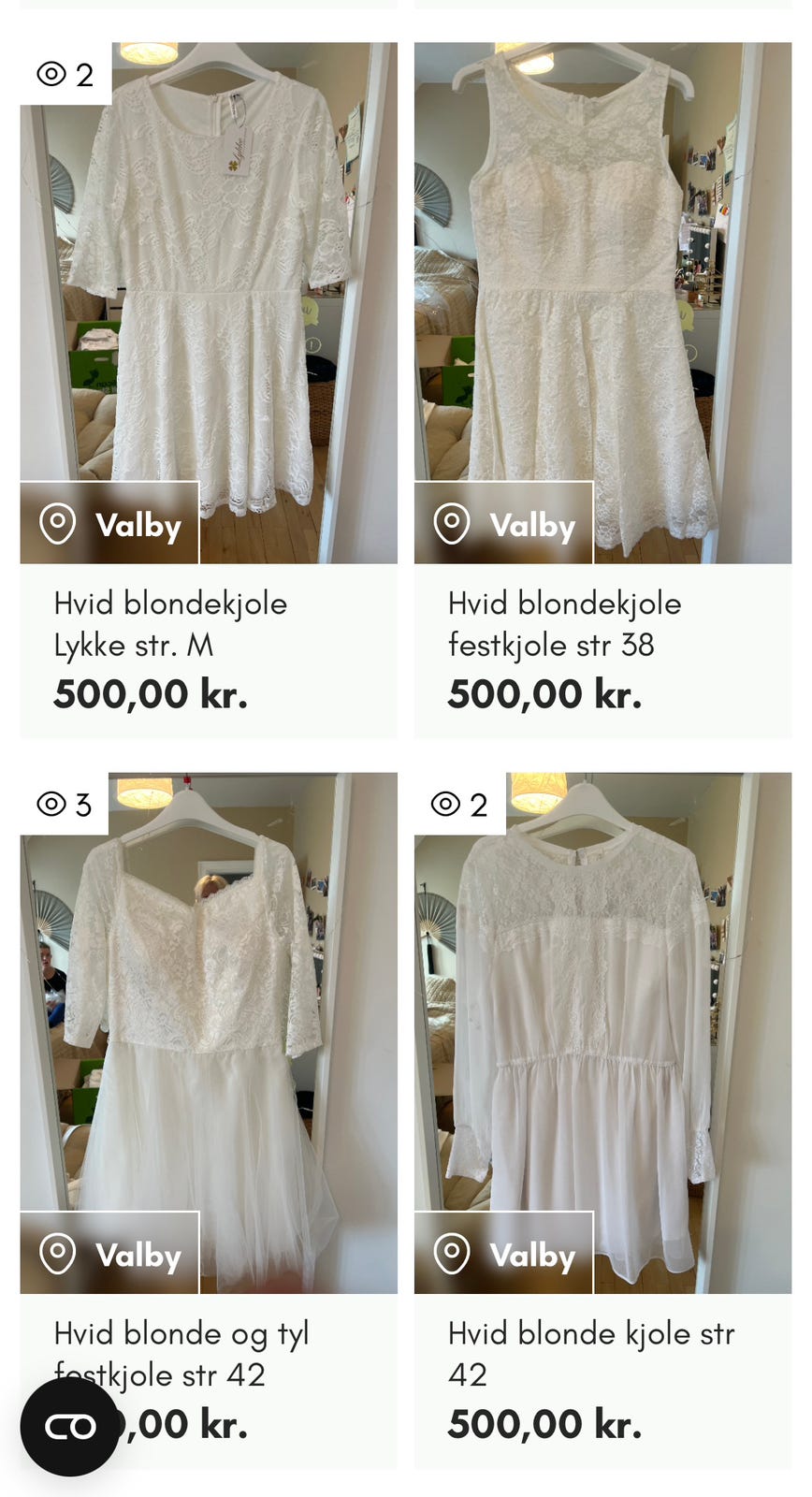Click the 500,00 kr. price on the bottom-right listing
The width and height of the screenshot is (812, 1497).
pyautogui.click(x=546, y=1426)
